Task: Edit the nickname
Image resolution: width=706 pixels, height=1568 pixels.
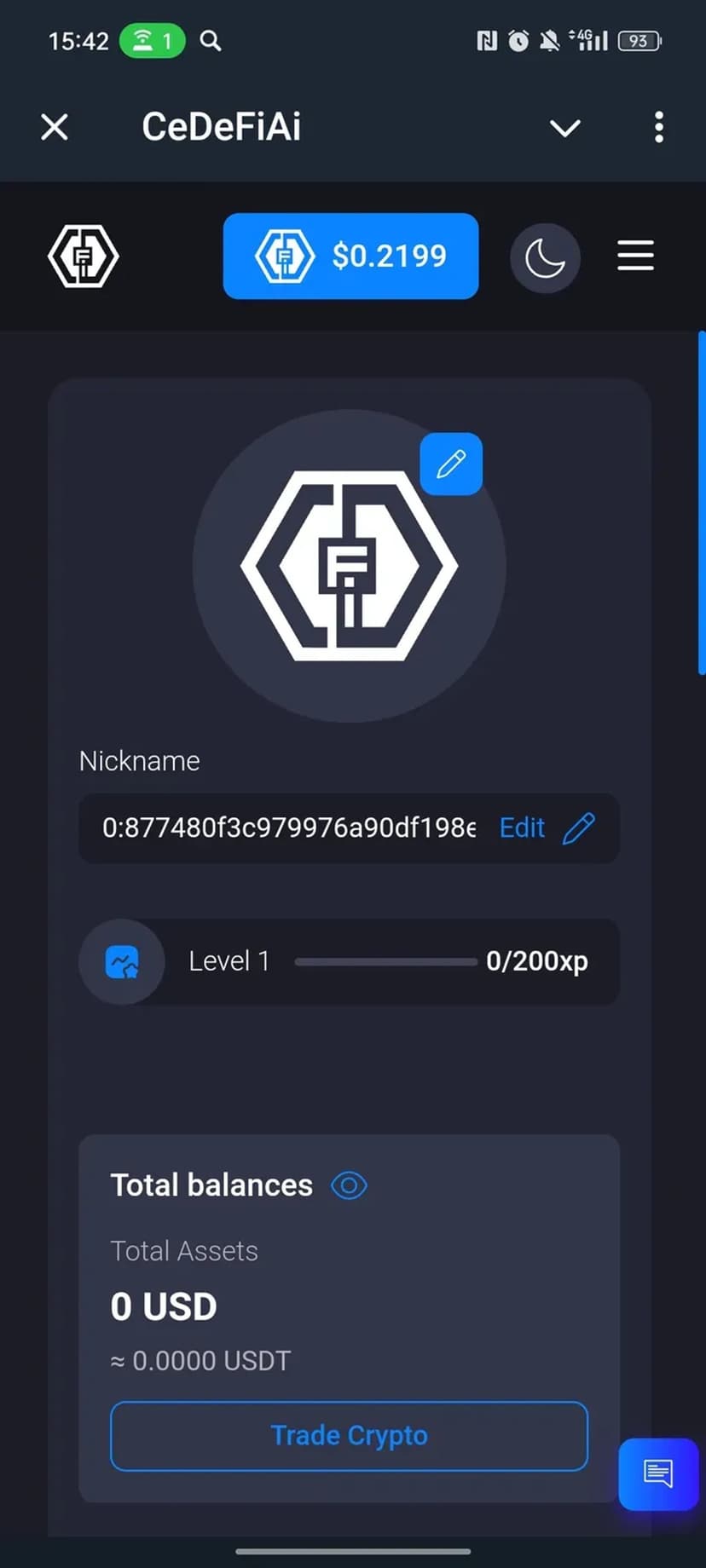Action: tap(547, 827)
